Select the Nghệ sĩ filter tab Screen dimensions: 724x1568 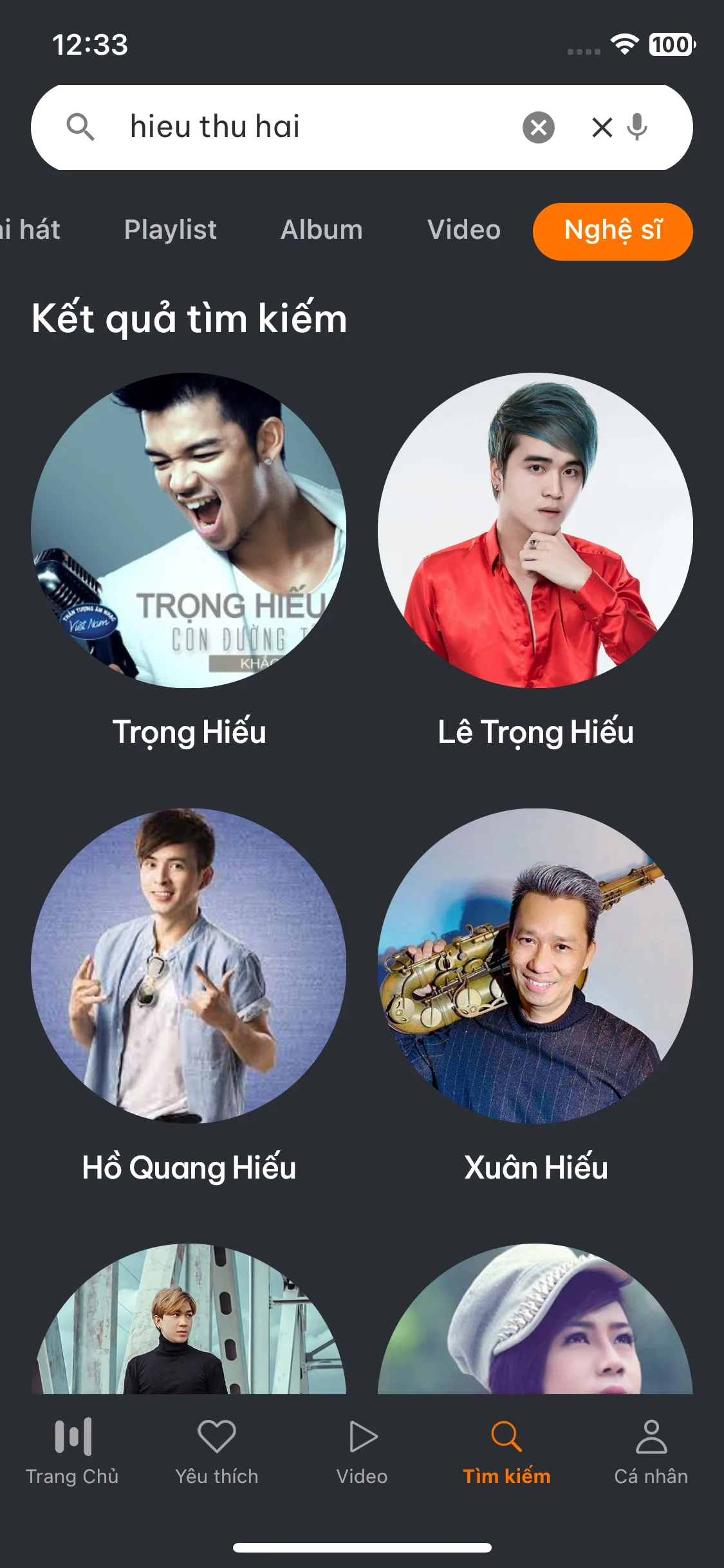pyautogui.click(x=612, y=231)
